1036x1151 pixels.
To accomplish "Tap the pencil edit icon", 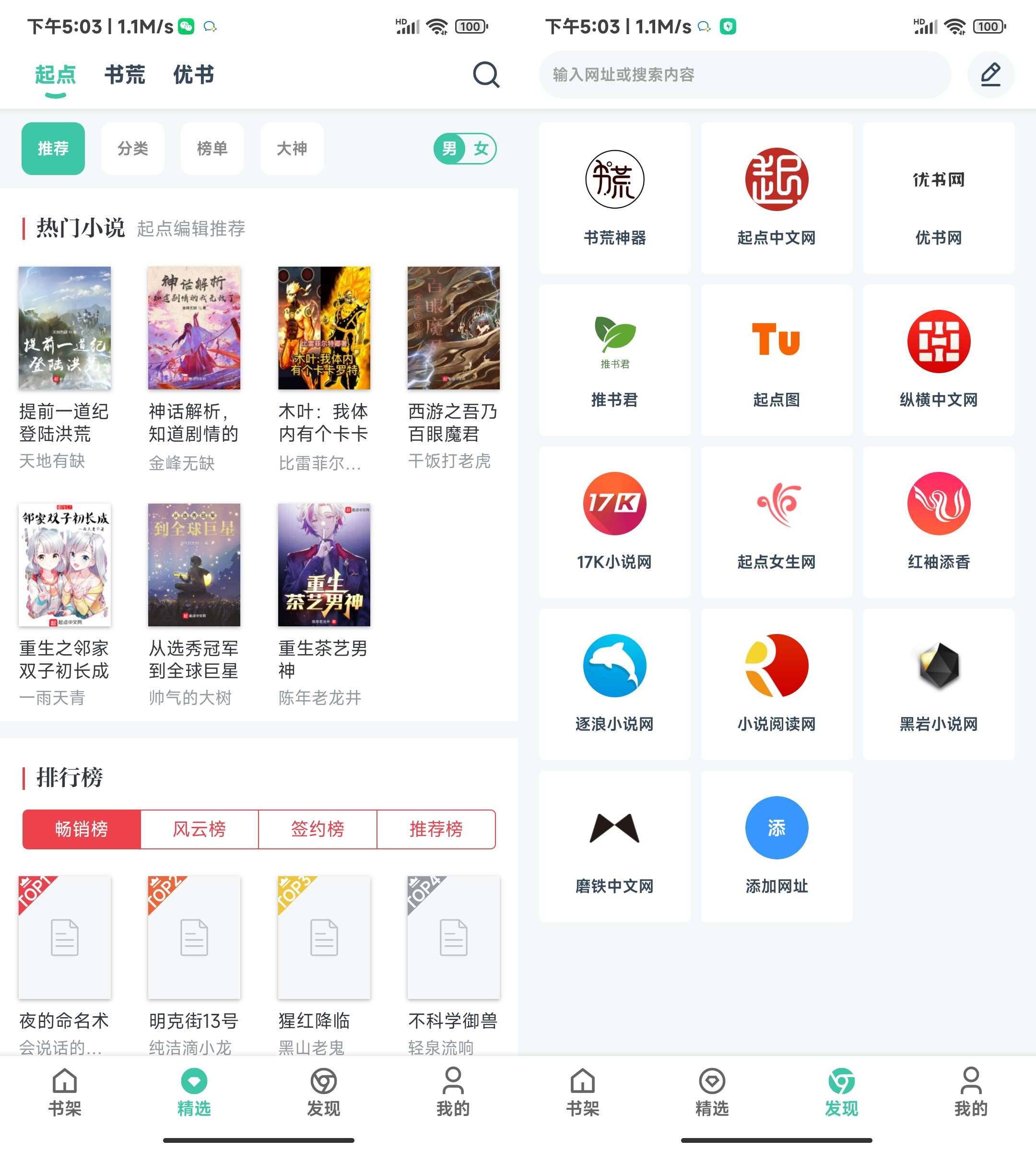I will tap(990, 74).
